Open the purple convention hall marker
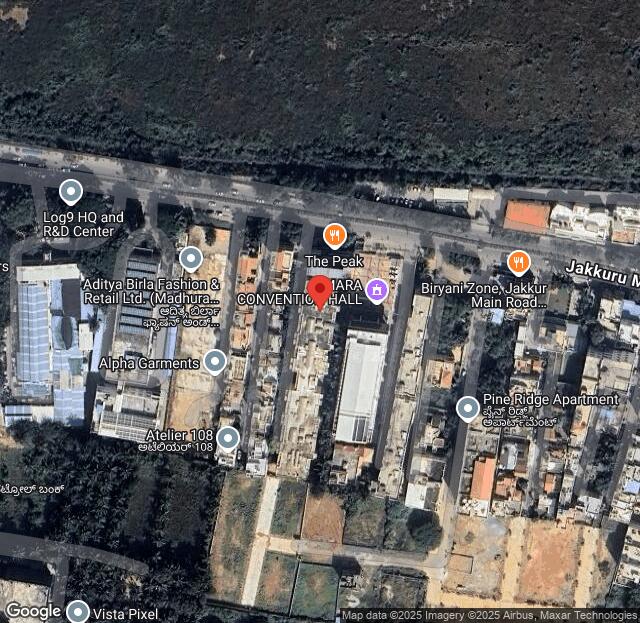Viewport: 640px width, 623px height. point(377,291)
